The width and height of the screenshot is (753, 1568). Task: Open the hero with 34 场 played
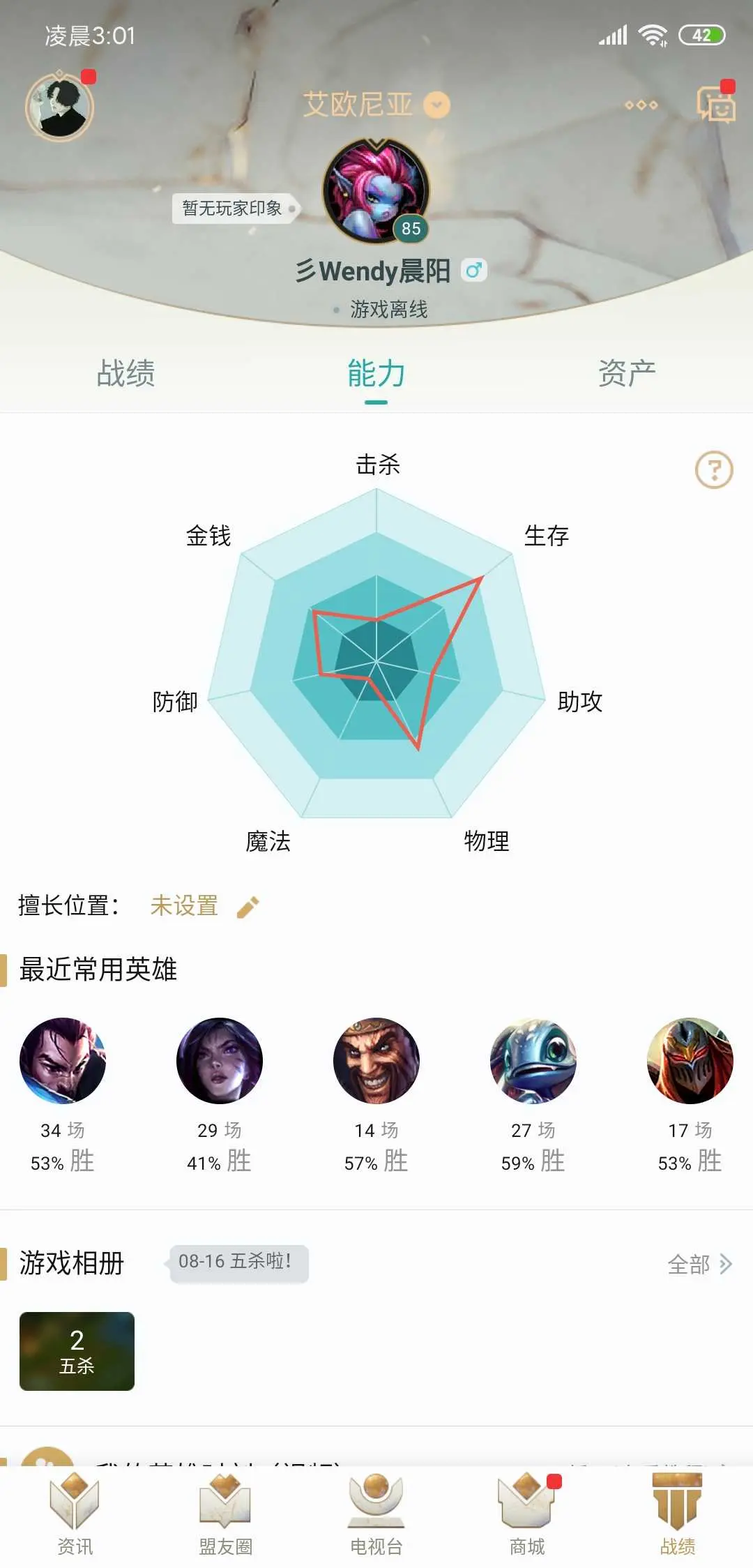[63, 1060]
